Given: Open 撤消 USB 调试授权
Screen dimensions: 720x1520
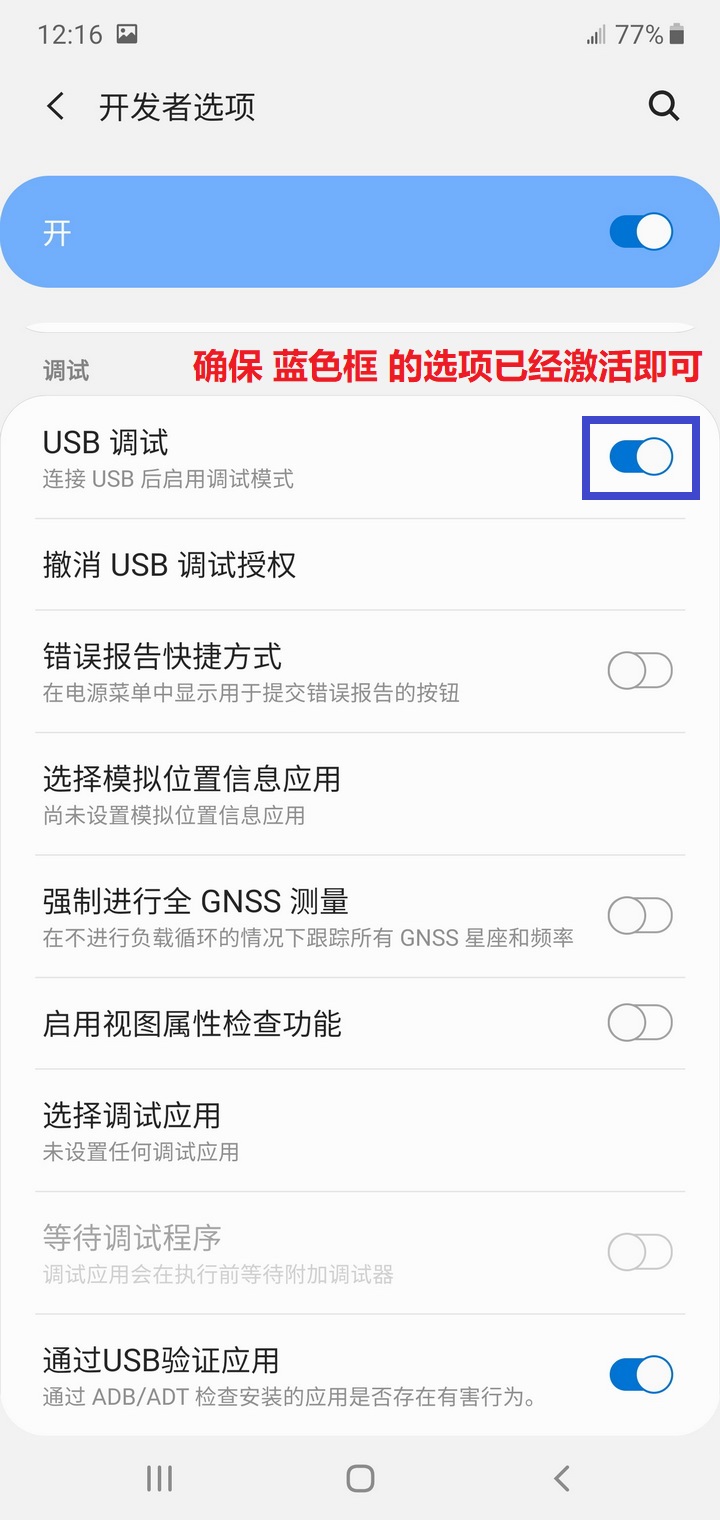Looking at the screenshot, I should 360,565.
